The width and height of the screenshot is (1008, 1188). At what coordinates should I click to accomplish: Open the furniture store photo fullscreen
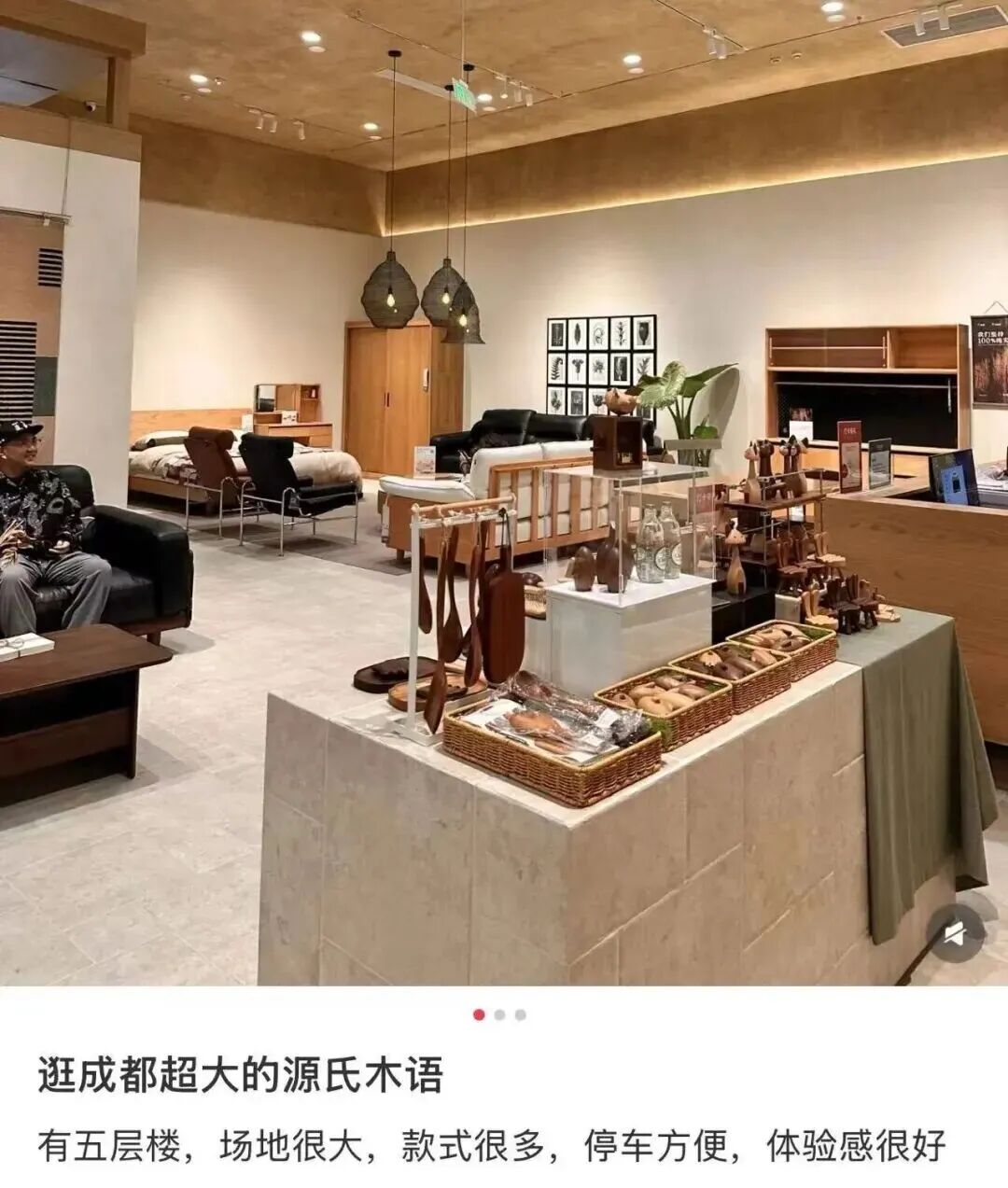click(504, 485)
